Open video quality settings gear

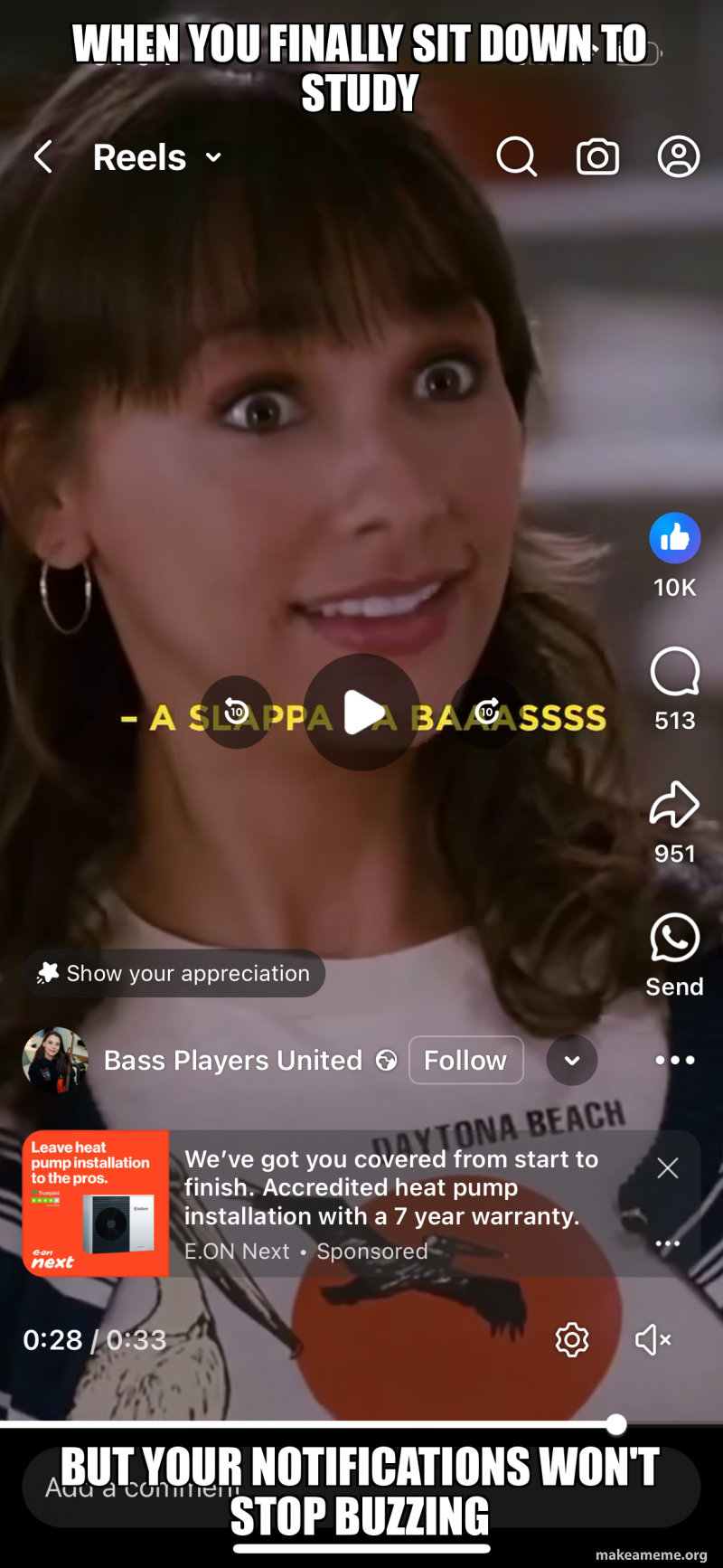point(571,1339)
